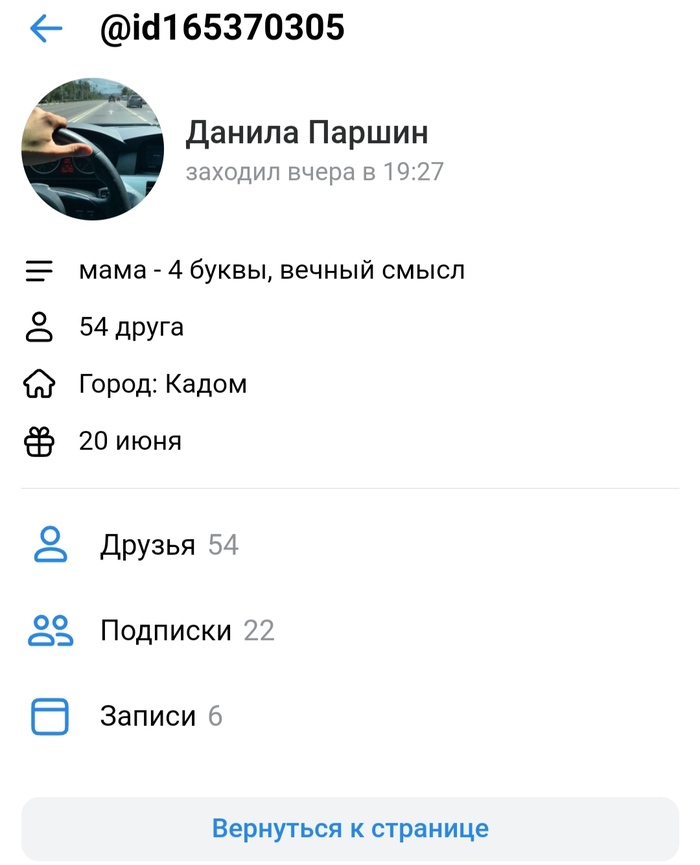Image resolution: width=700 pixels, height=865 pixels.
Task: Go back with the arrow icon
Action: (46, 29)
